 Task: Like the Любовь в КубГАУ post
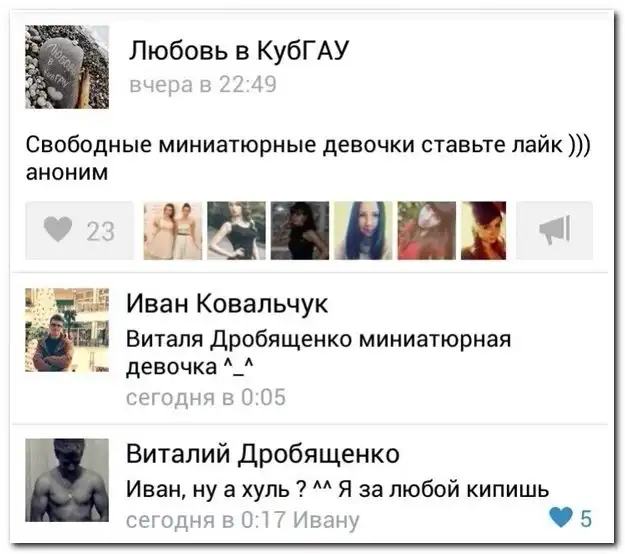point(80,231)
